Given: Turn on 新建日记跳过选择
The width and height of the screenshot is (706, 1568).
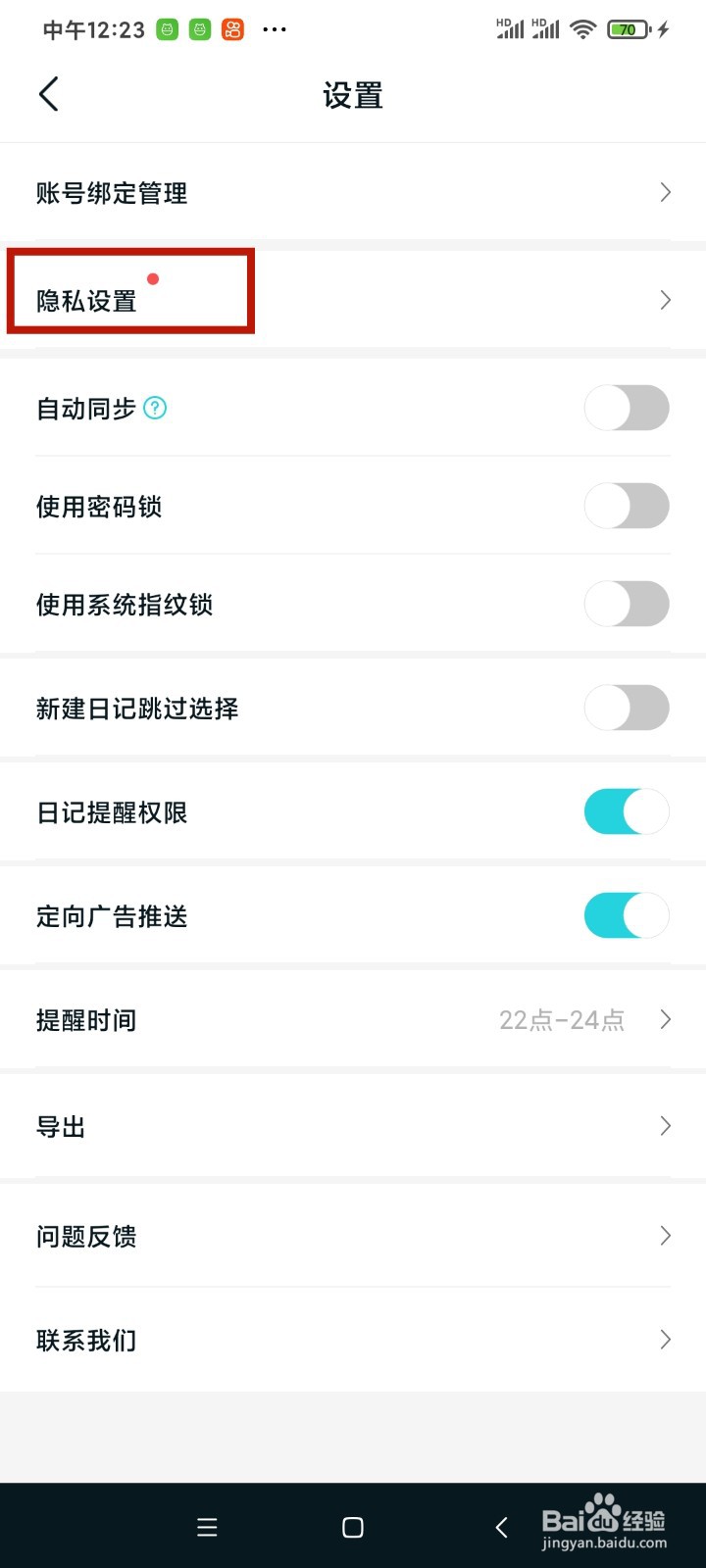Looking at the screenshot, I should [x=627, y=708].
